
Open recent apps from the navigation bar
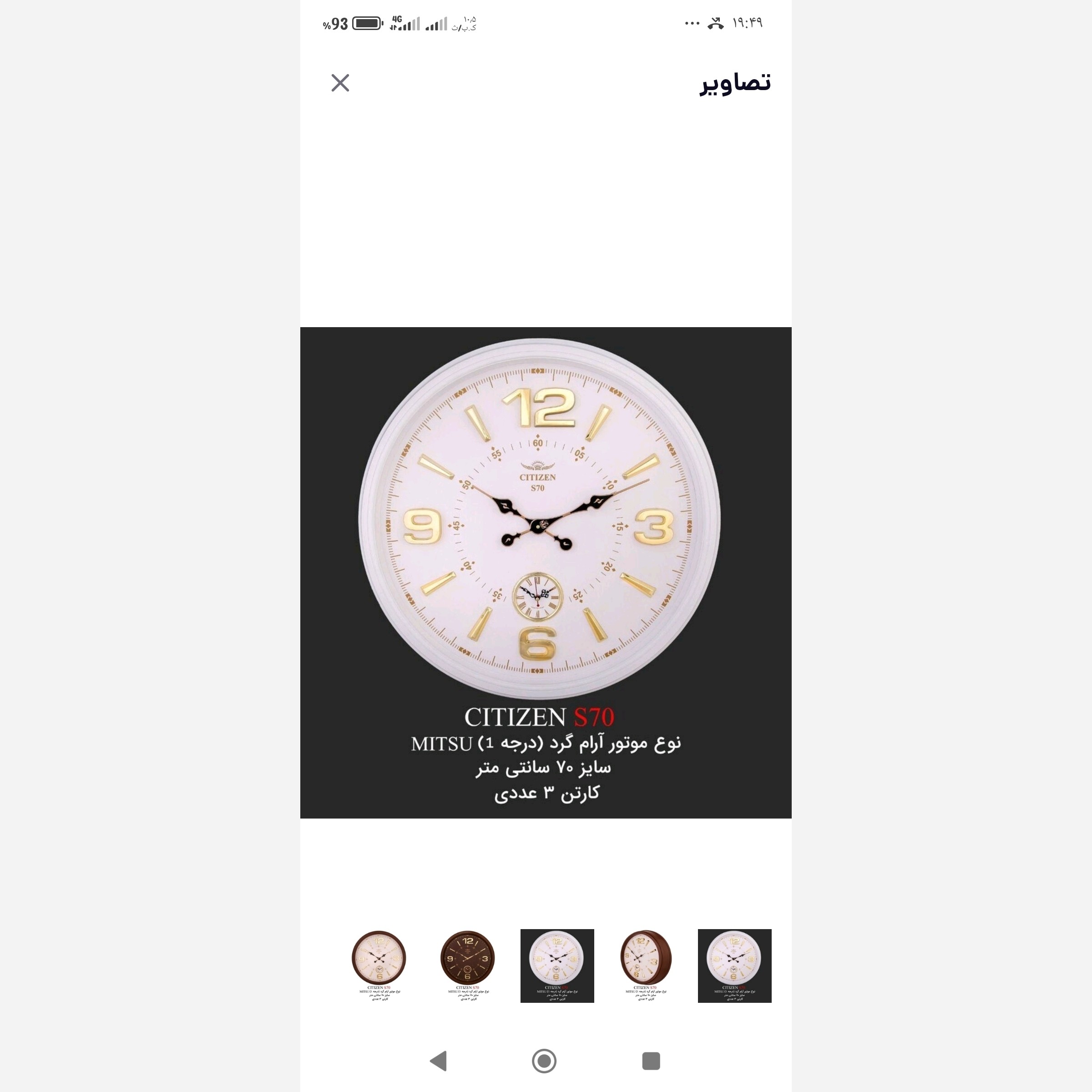(x=651, y=1061)
